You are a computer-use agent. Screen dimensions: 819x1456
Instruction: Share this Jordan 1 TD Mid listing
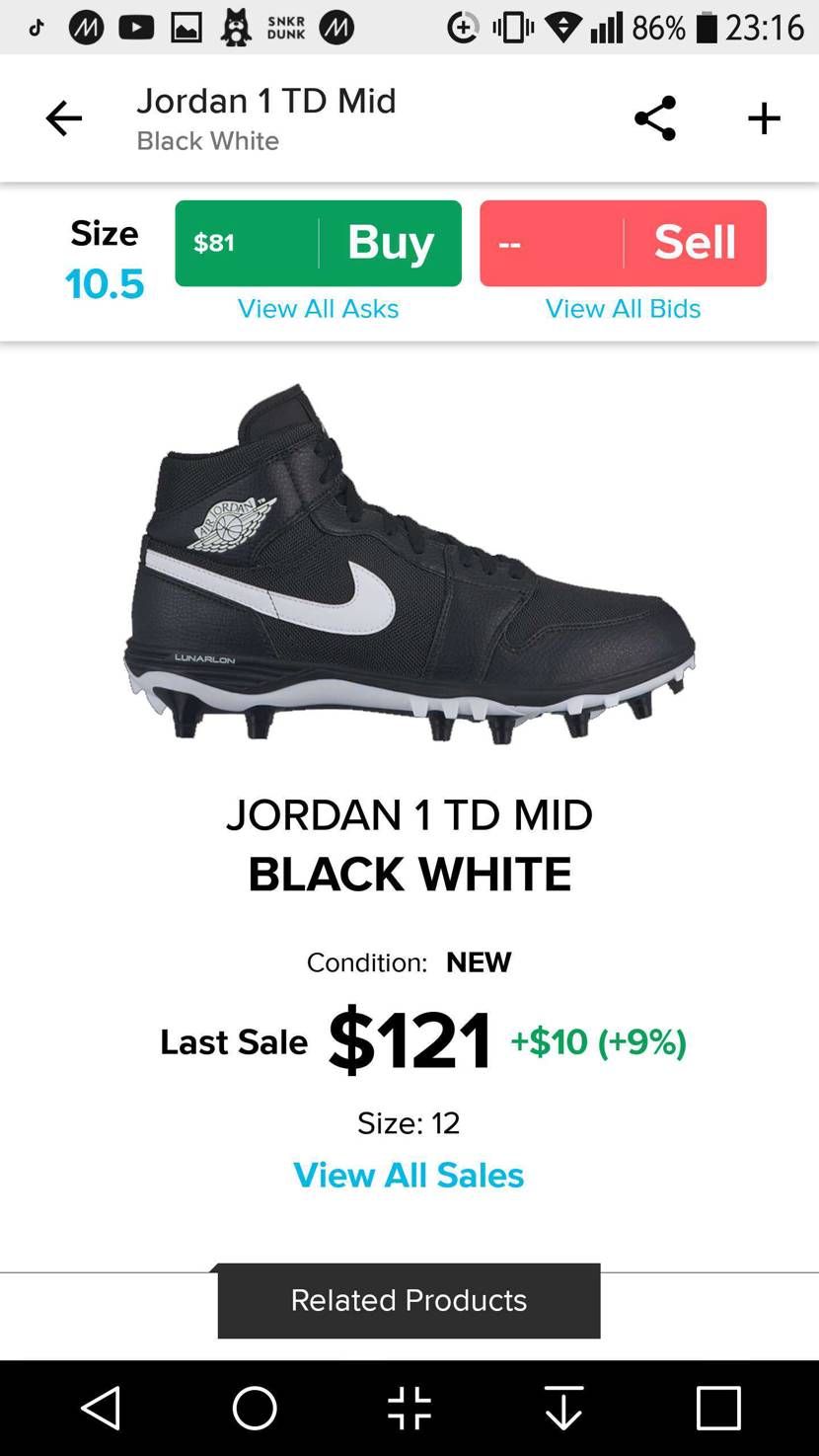coord(655,118)
